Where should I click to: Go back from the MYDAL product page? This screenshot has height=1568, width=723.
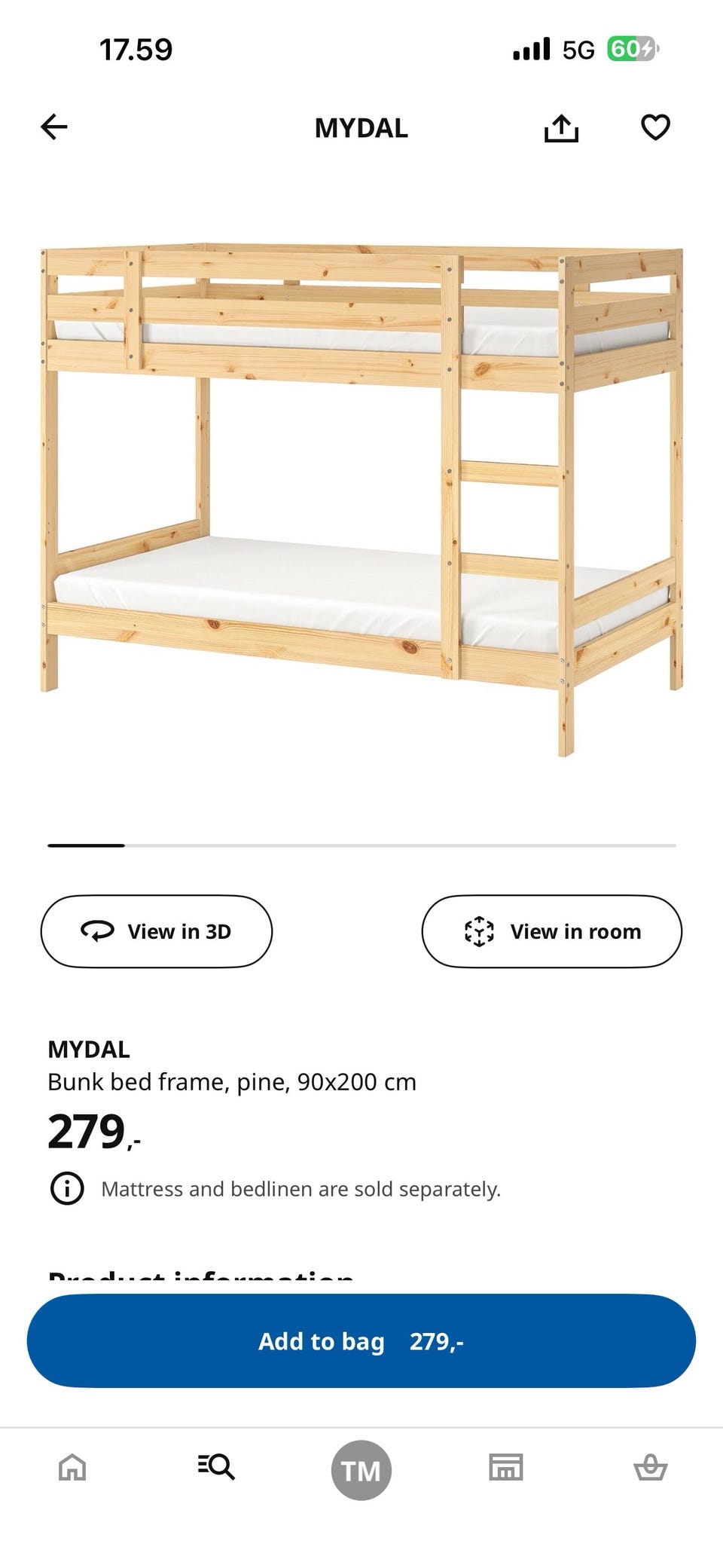pos(54,127)
